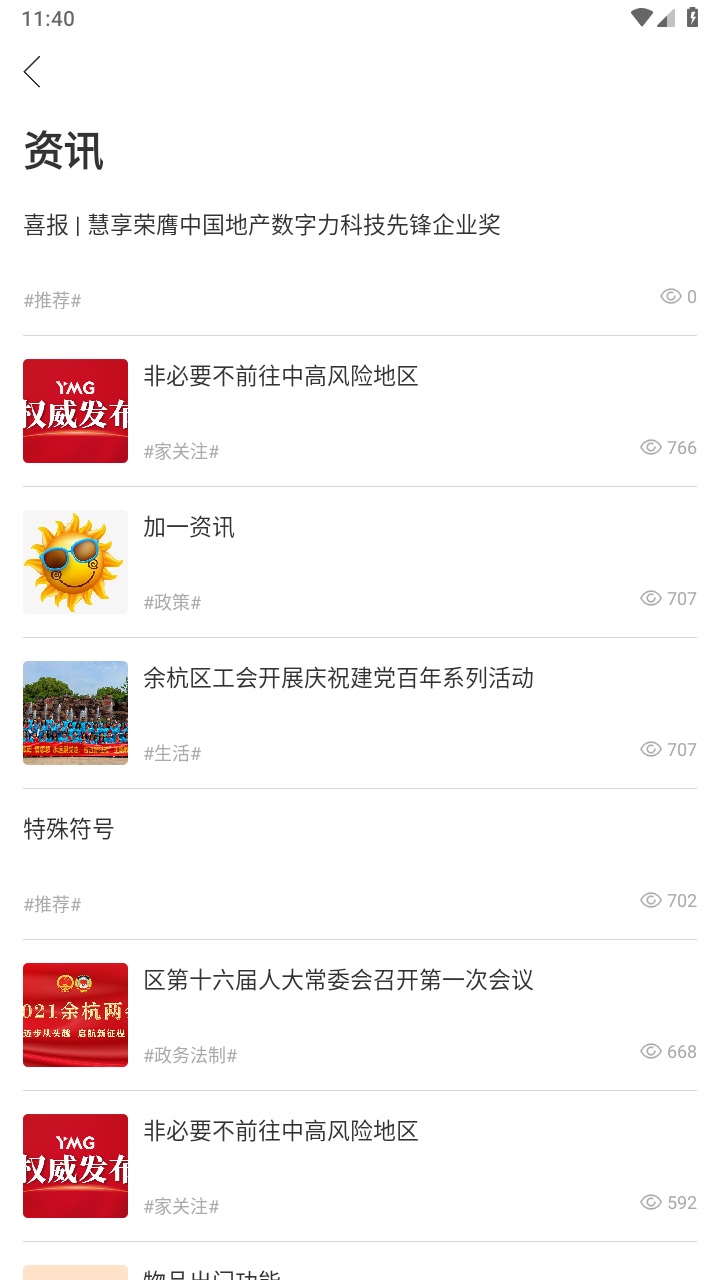Image resolution: width=720 pixels, height=1280 pixels.
Task: Open the 特殊符号 article
Action: pos(69,829)
